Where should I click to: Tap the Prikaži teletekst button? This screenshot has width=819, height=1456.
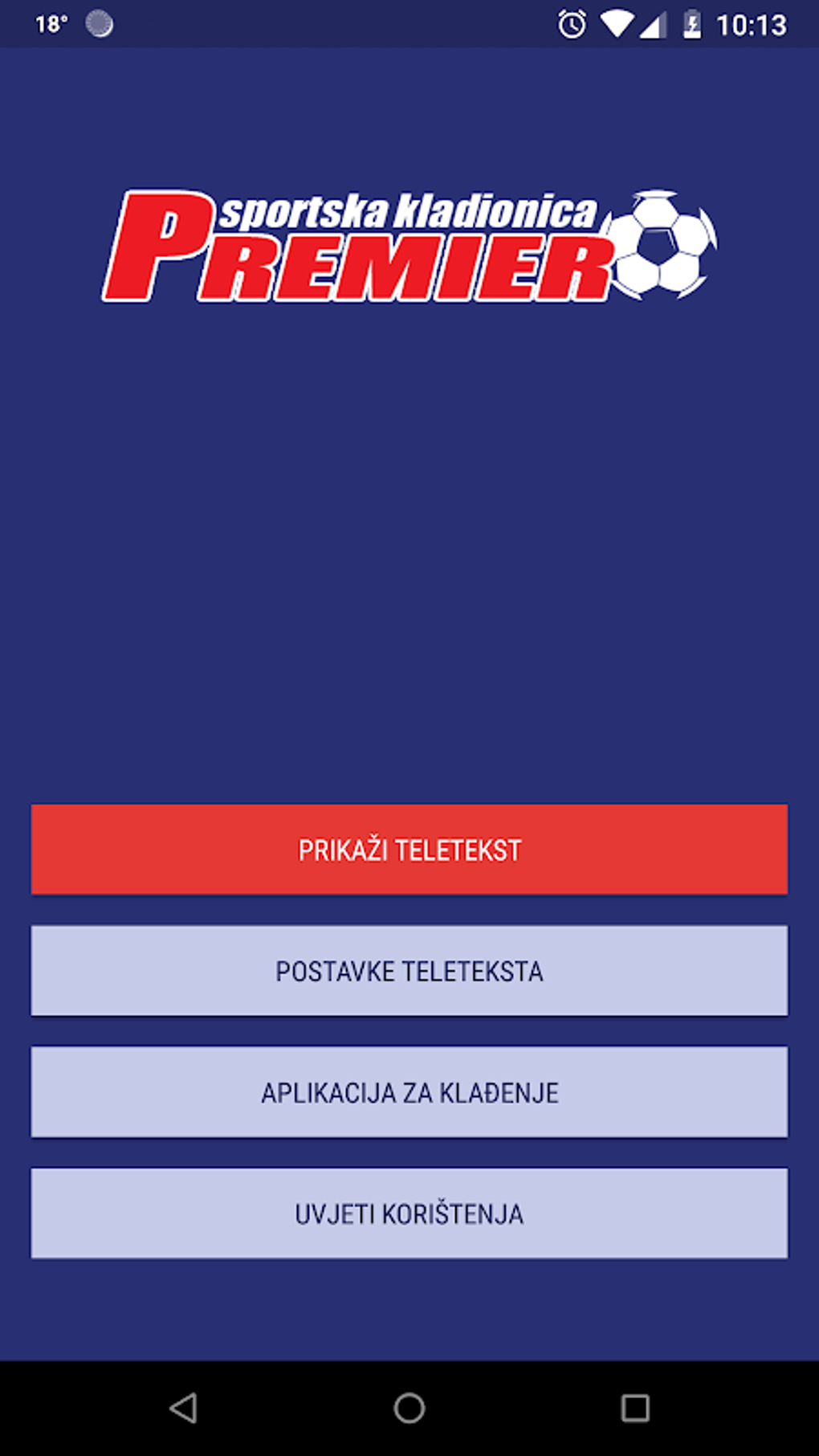409,850
